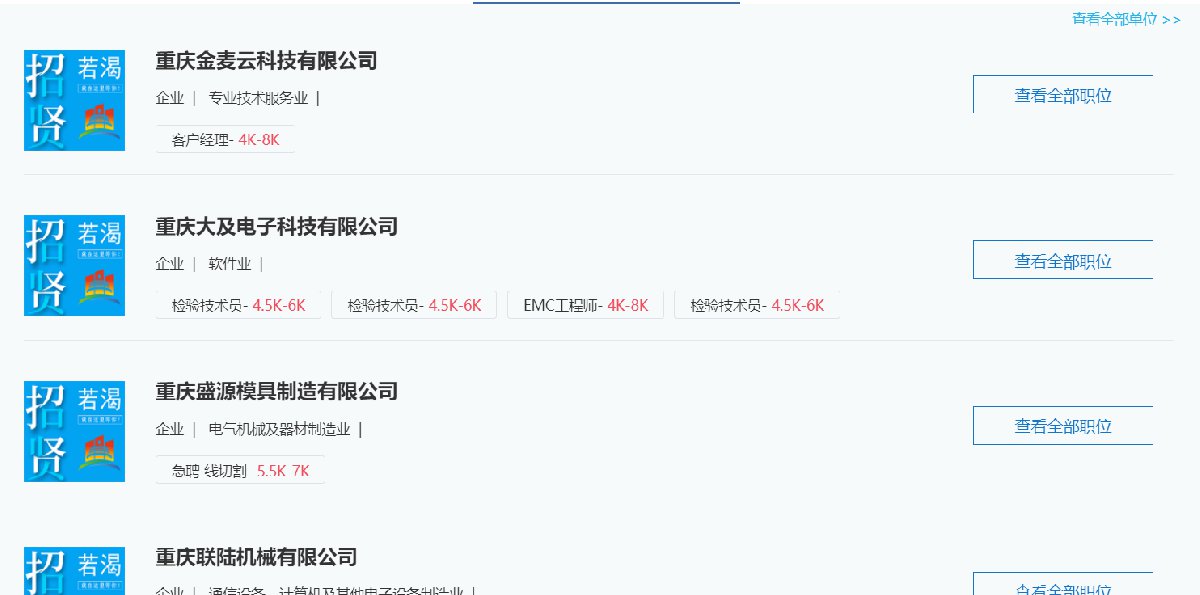
Task: Select 客户经理 4K-8K job chip
Action: pos(225,140)
